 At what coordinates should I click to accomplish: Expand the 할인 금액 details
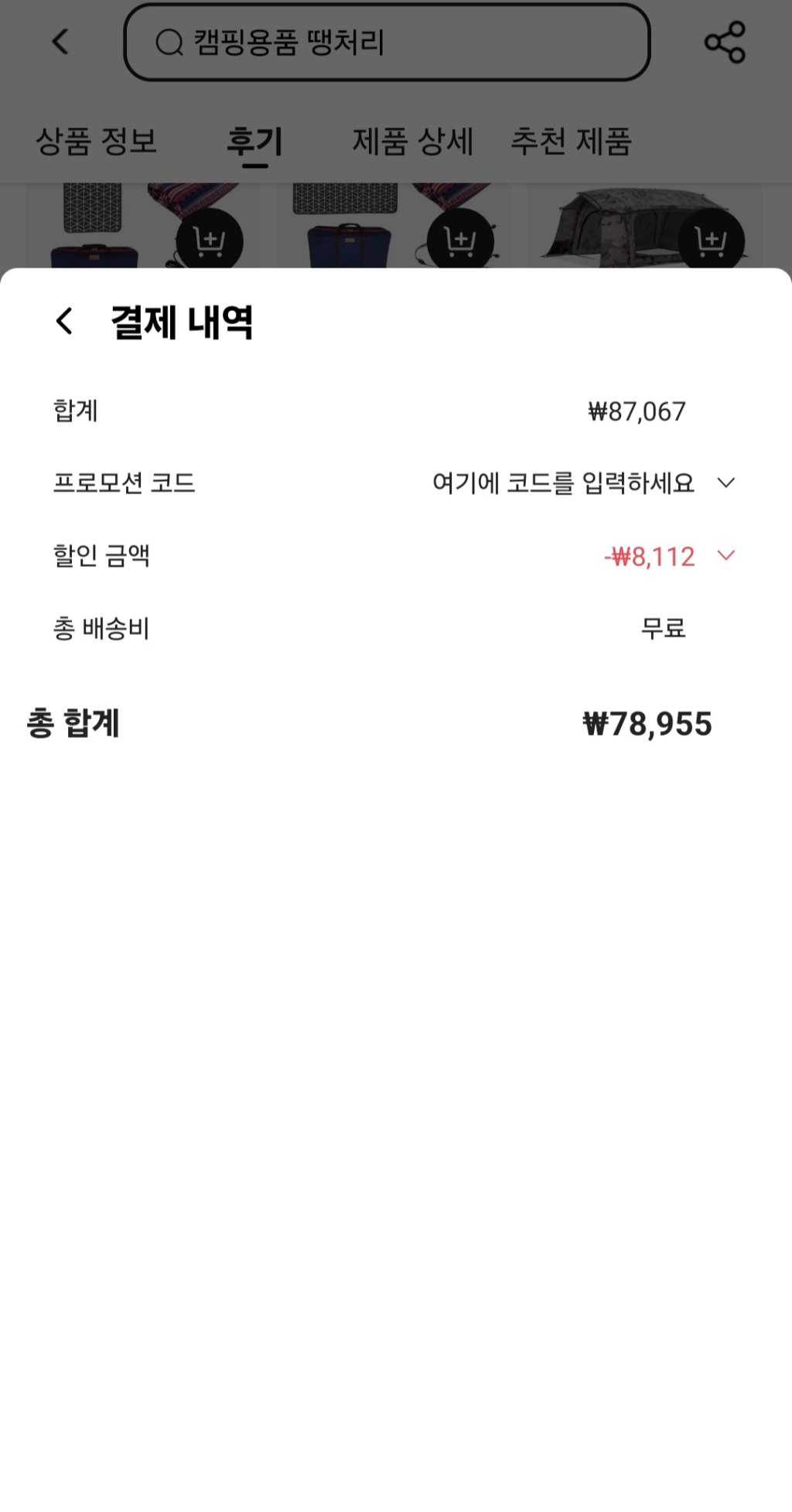coord(725,555)
